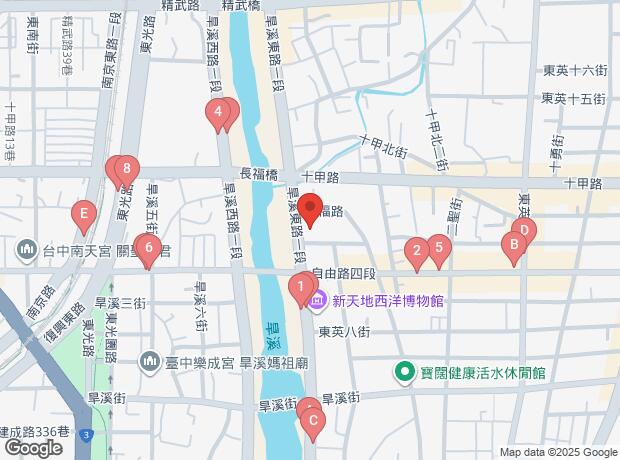
Task: Tap marker labeled D
Action: 524,232
